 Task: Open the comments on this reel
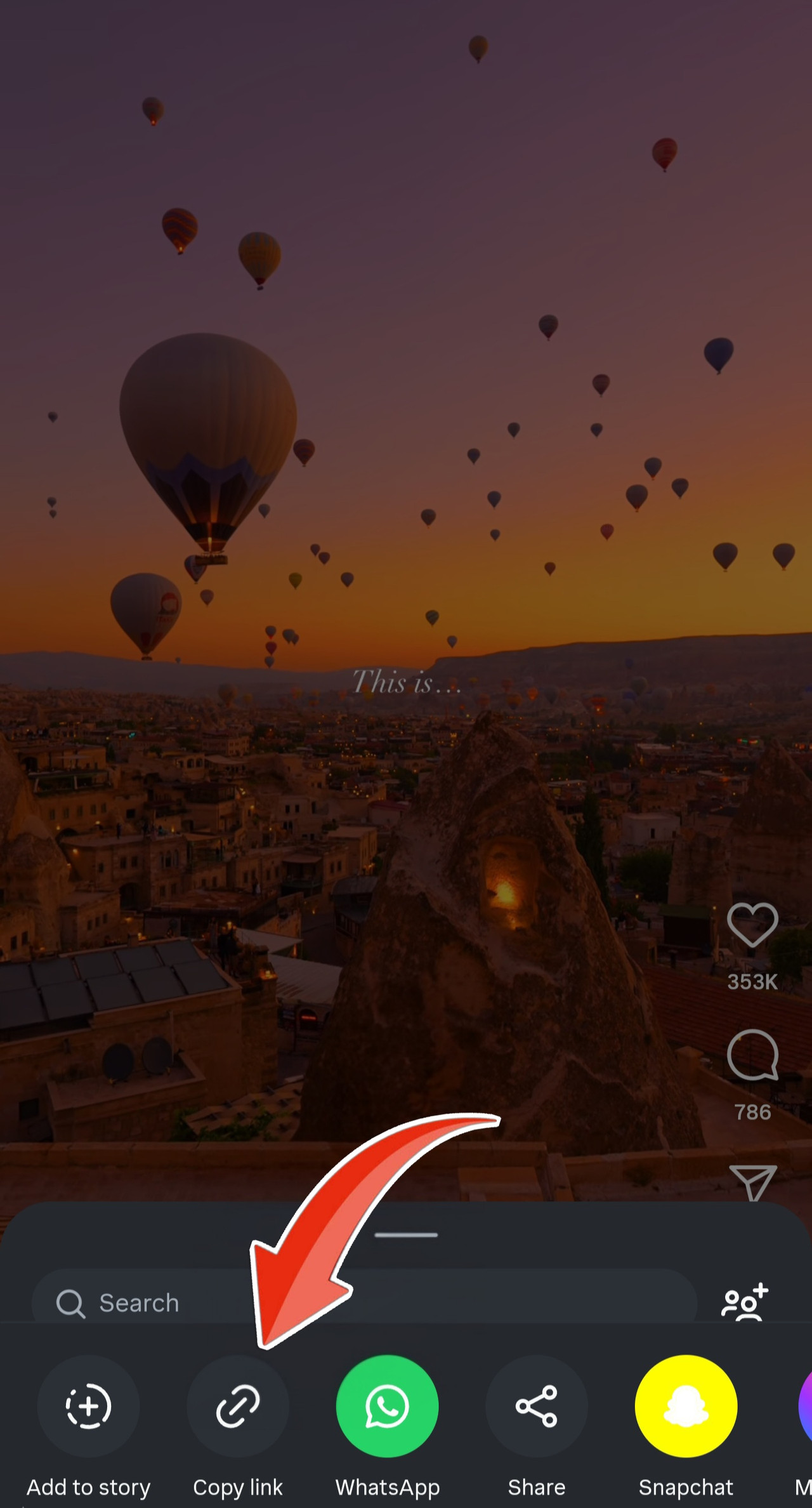(x=752, y=1055)
